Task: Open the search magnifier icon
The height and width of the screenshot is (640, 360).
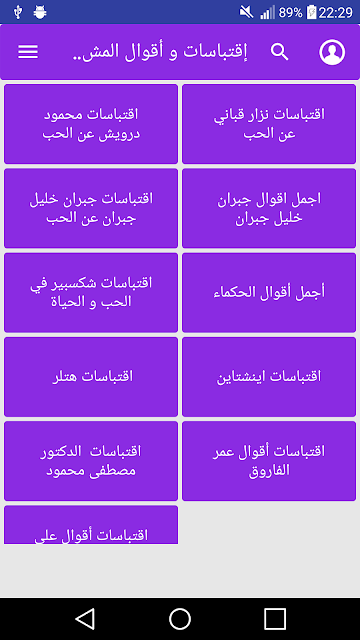Action: point(280,52)
